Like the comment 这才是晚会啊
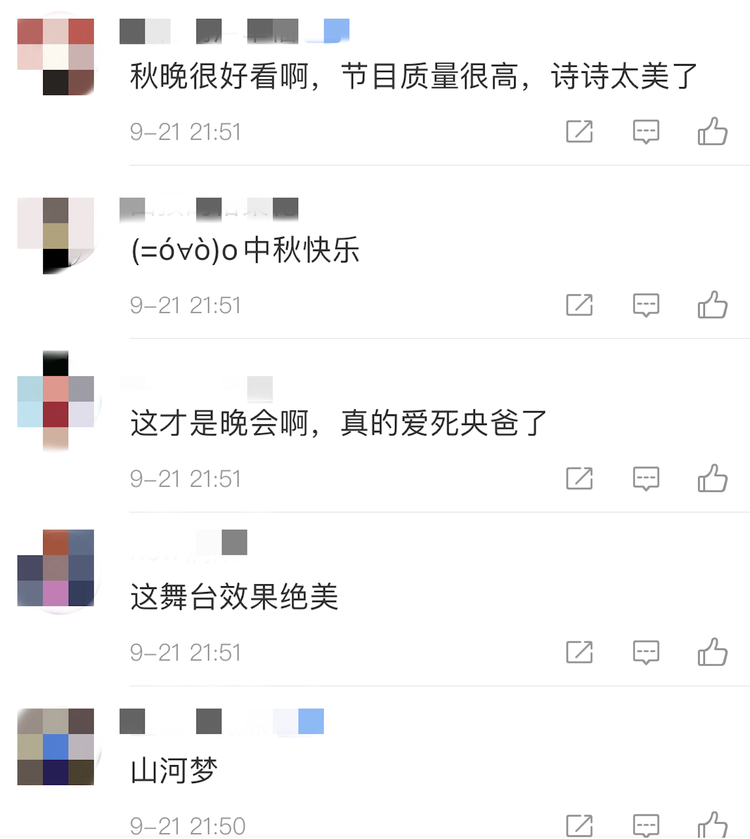Viewport: 750px width, 839px height. point(712,478)
